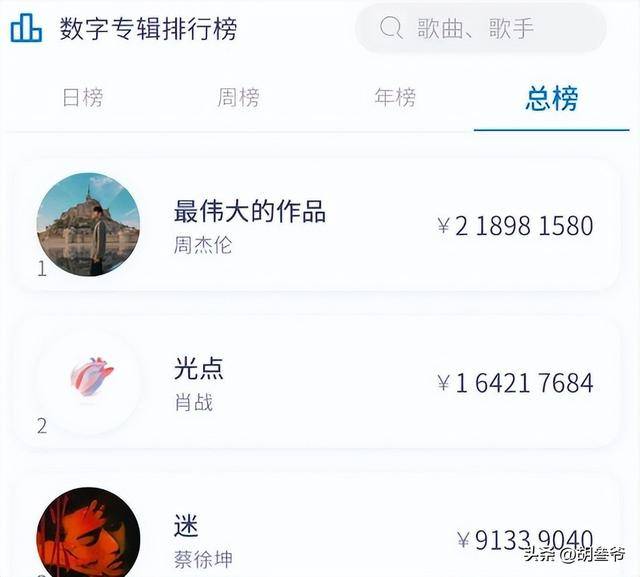The image size is (640, 577).
Task: Switch to the 日榜 tab
Action: tap(82, 98)
